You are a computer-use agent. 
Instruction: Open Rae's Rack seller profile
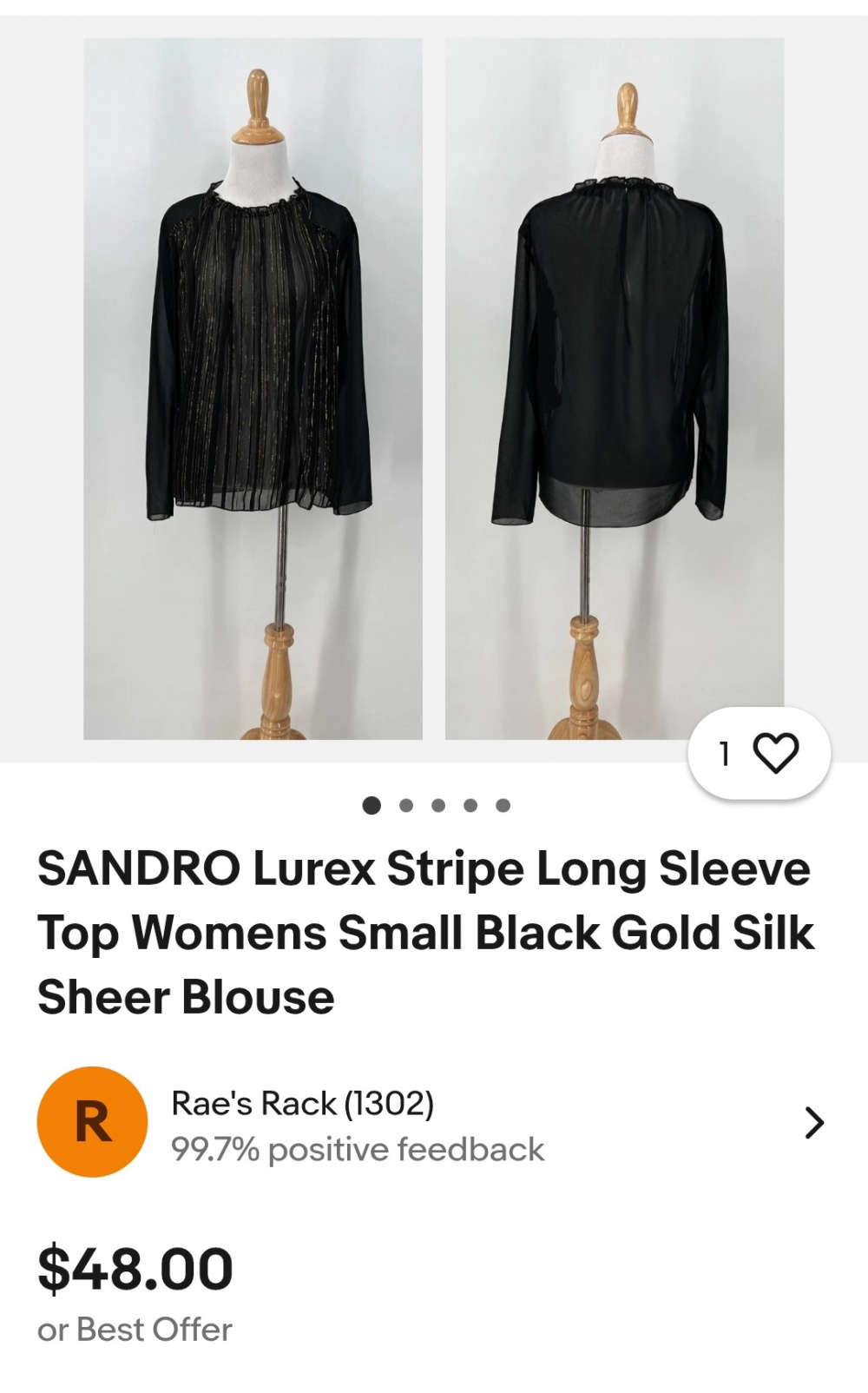pyautogui.click(x=430, y=1122)
